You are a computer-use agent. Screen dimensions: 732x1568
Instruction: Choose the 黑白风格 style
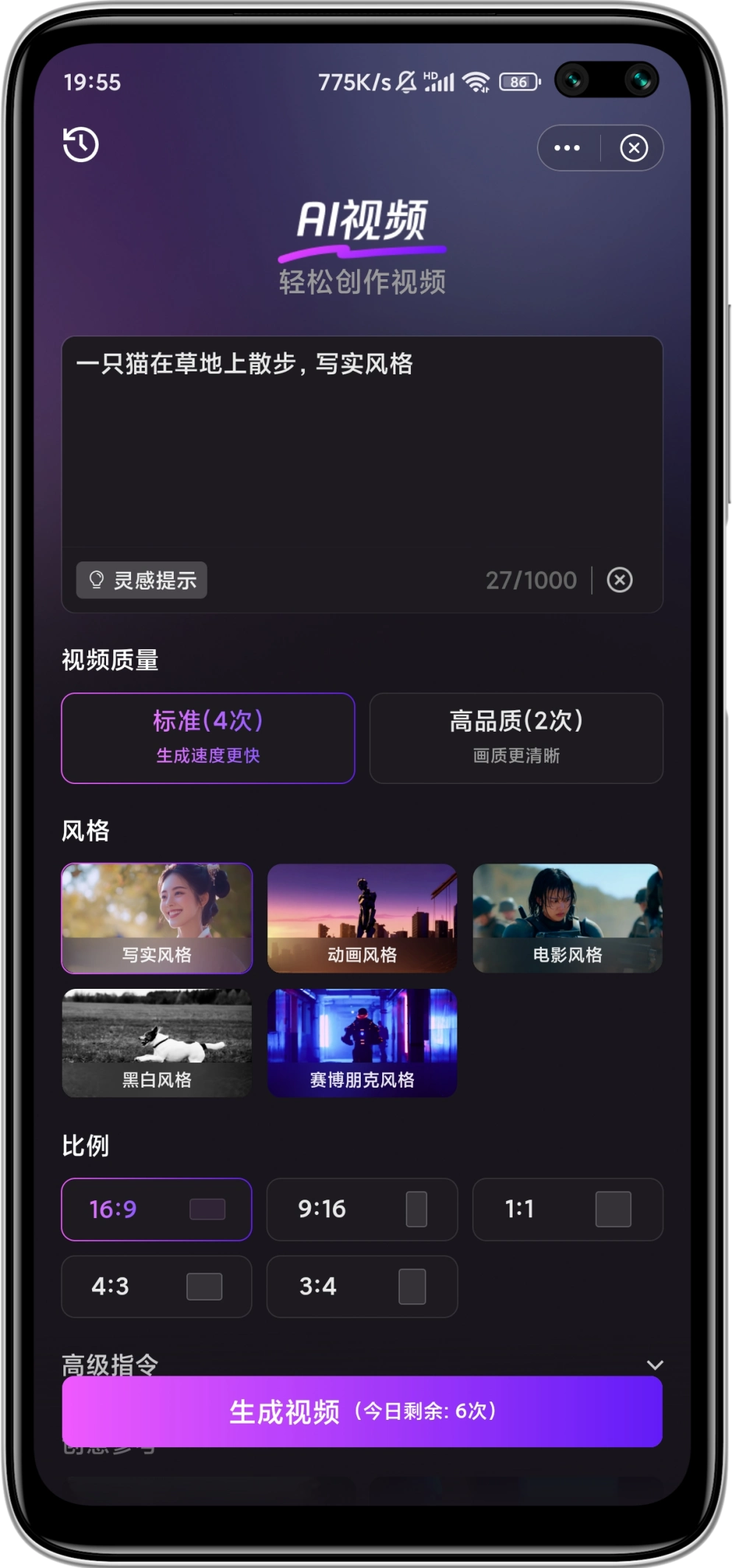(157, 1043)
